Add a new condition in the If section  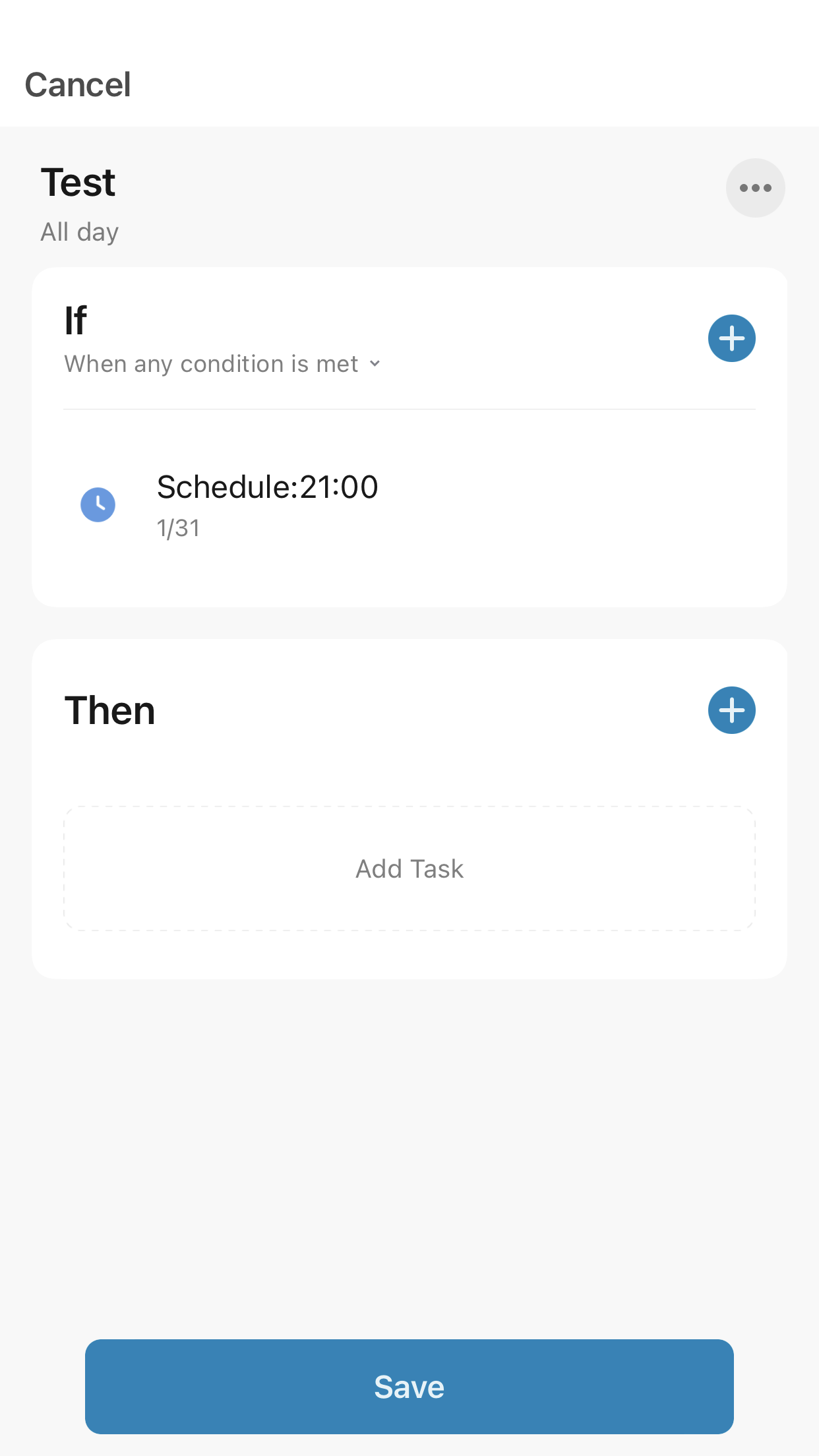tap(731, 338)
